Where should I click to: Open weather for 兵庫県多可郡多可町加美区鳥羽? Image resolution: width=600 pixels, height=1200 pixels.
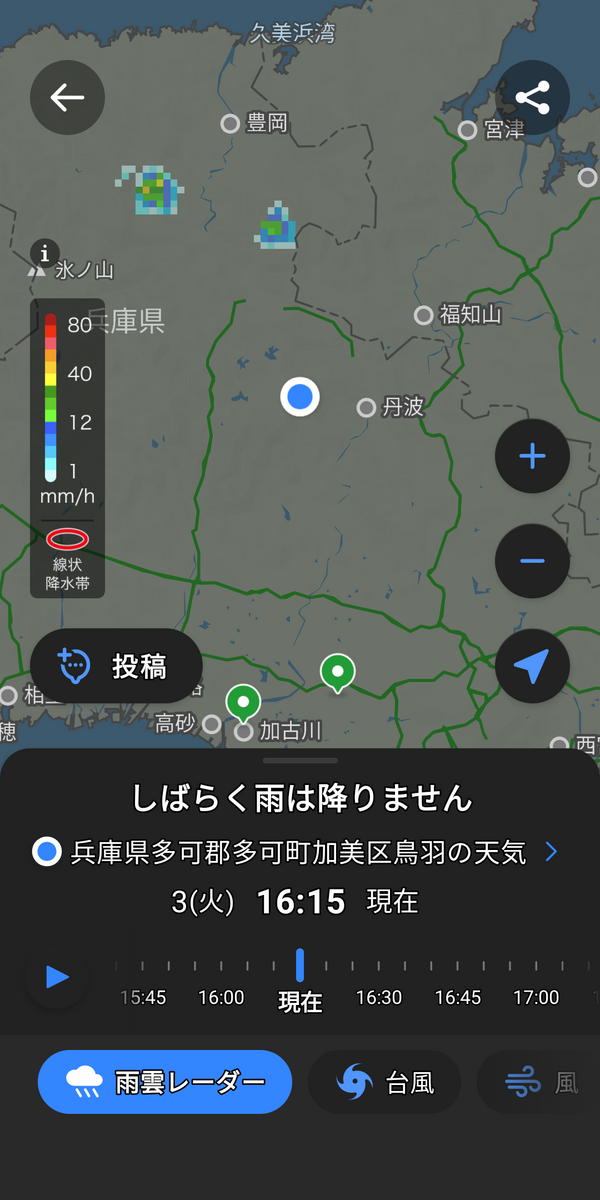pos(295,852)
